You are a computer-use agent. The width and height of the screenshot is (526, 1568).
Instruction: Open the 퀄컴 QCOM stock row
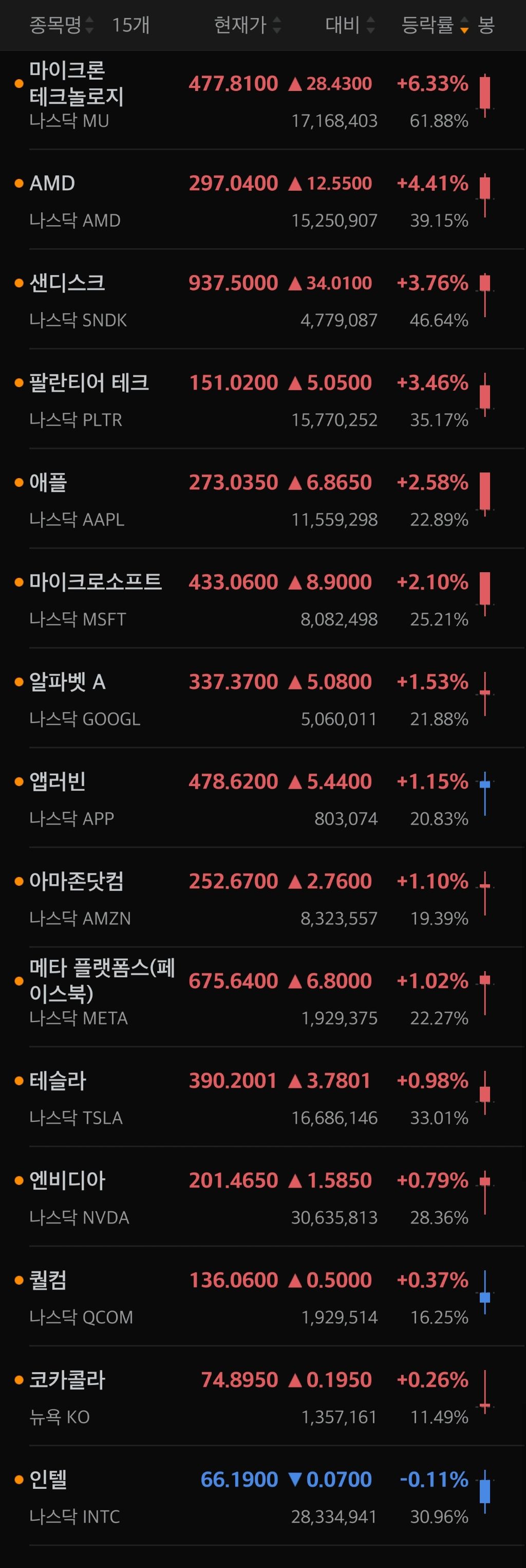[x=262, y=1297]
